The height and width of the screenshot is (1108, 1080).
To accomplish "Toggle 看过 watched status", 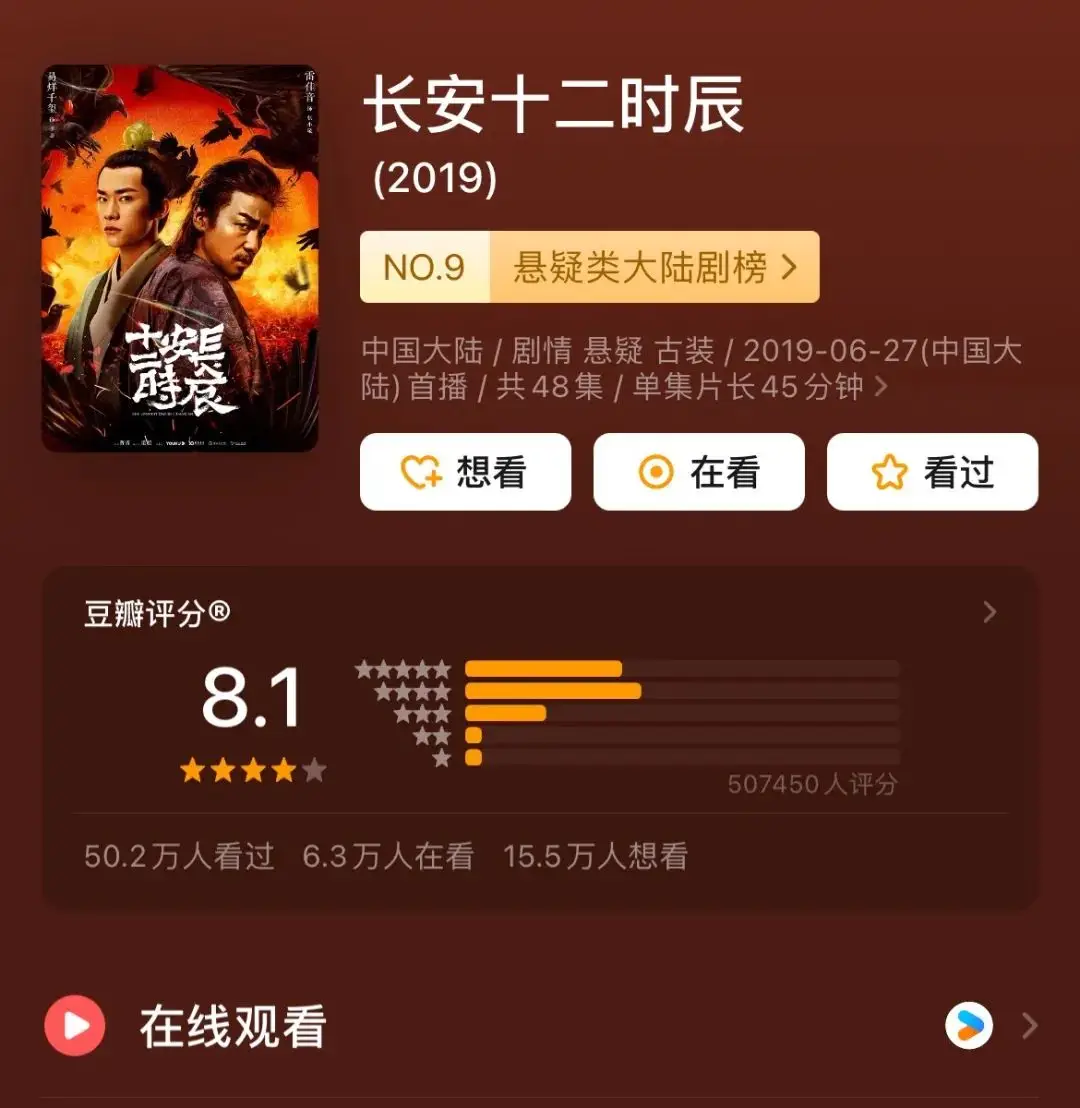I will click(932, 472).
